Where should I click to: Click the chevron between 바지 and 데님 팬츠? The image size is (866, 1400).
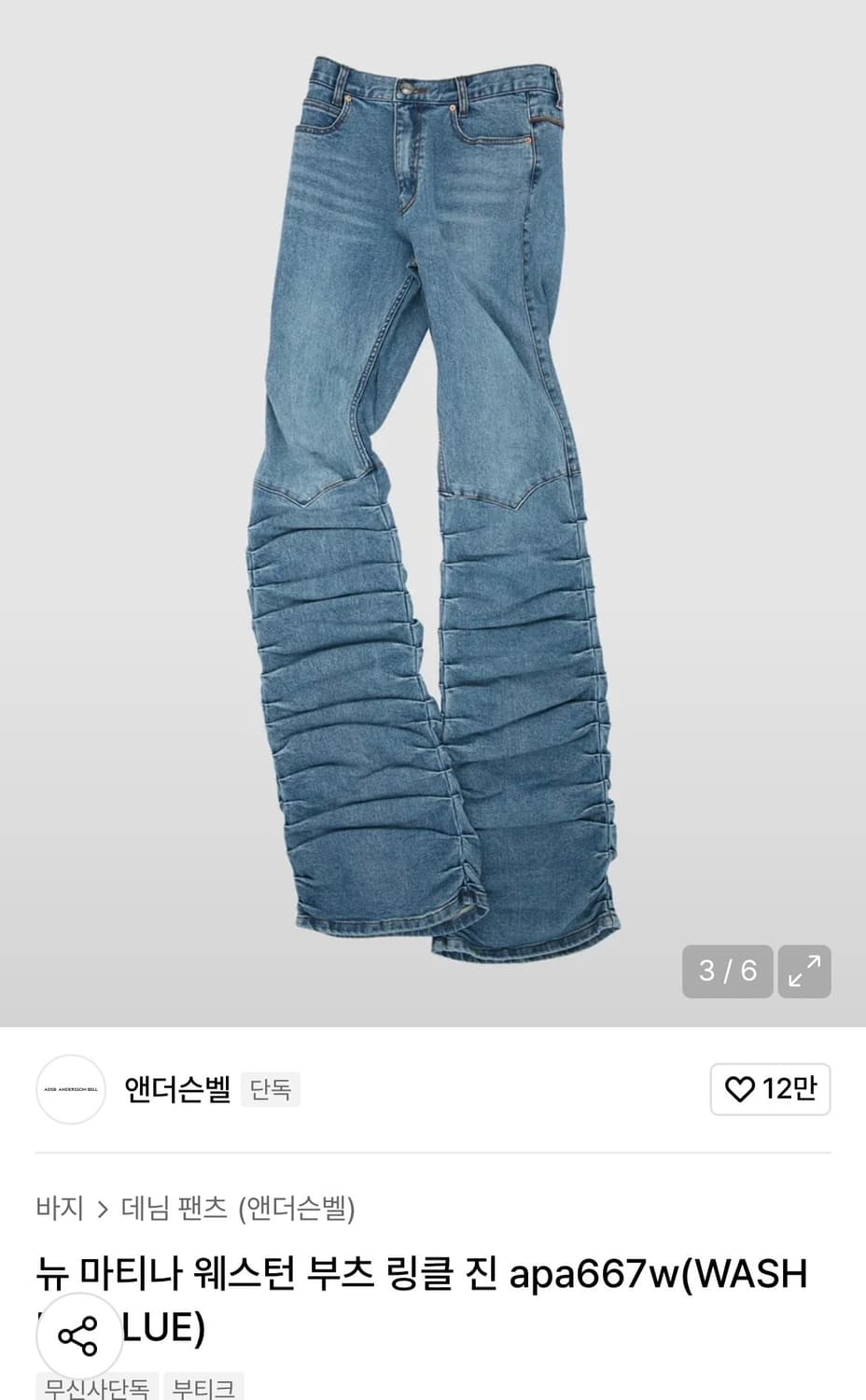[x=103, y=1206]
